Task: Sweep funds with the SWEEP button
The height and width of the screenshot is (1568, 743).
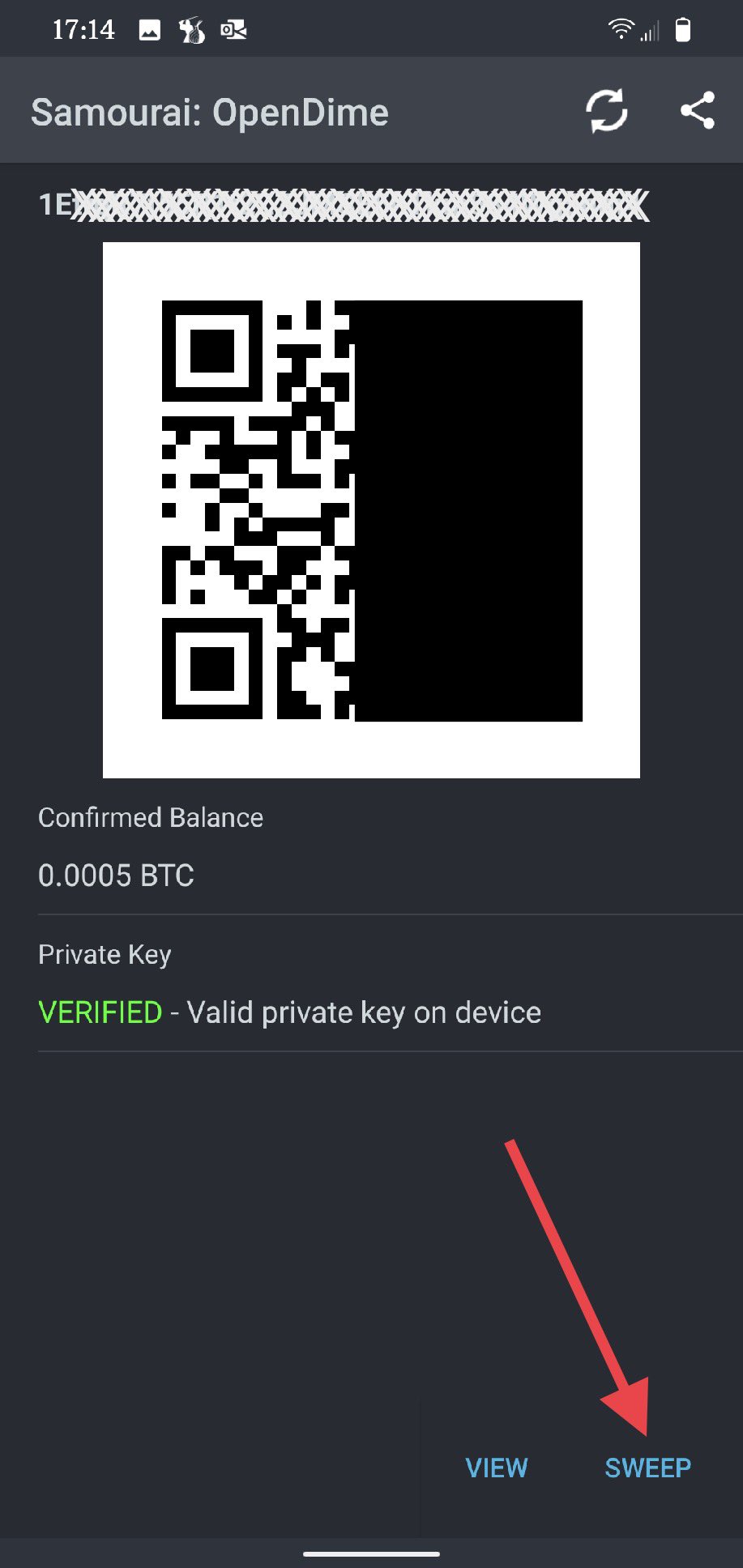Action: (x=648, y=1468)
